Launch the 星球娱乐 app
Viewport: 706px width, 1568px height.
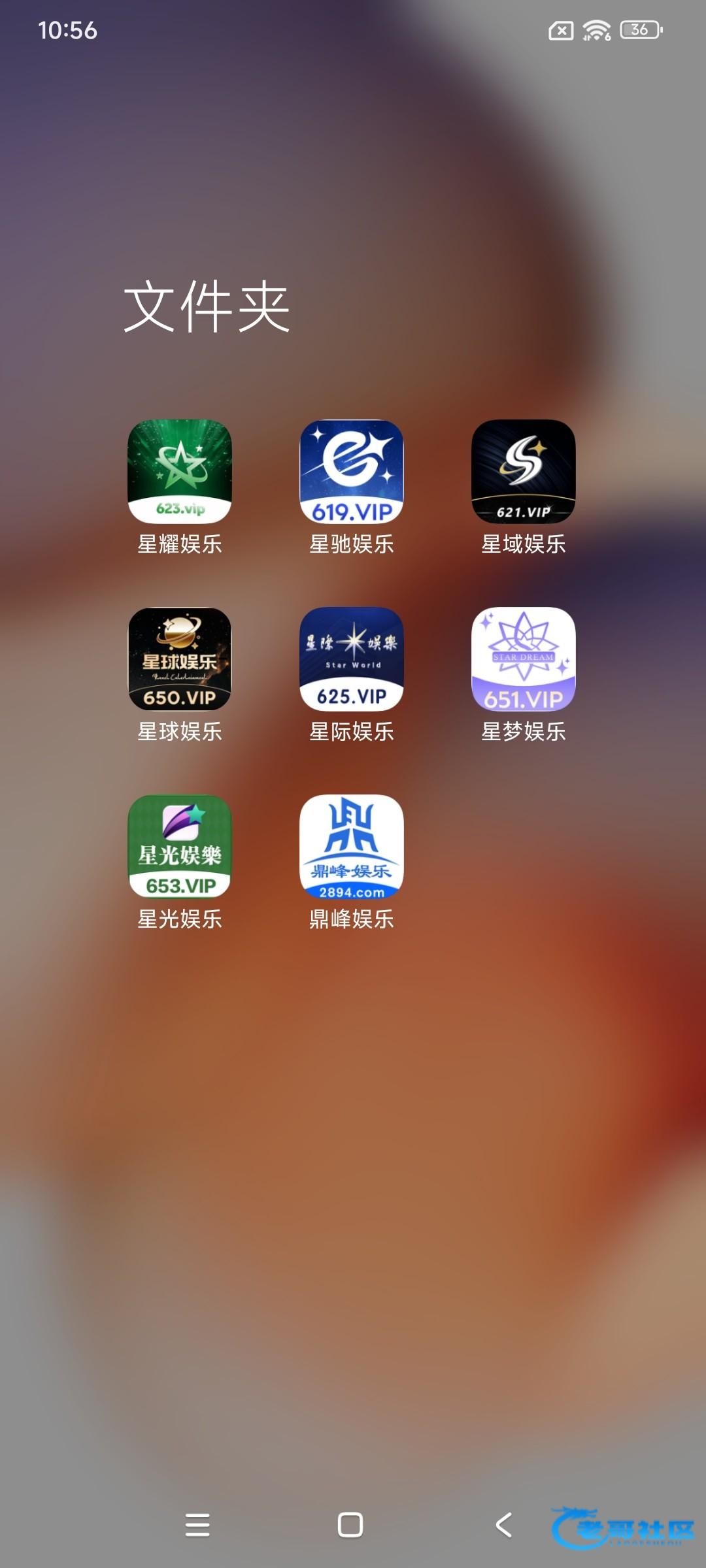click(x=180, y=659)
